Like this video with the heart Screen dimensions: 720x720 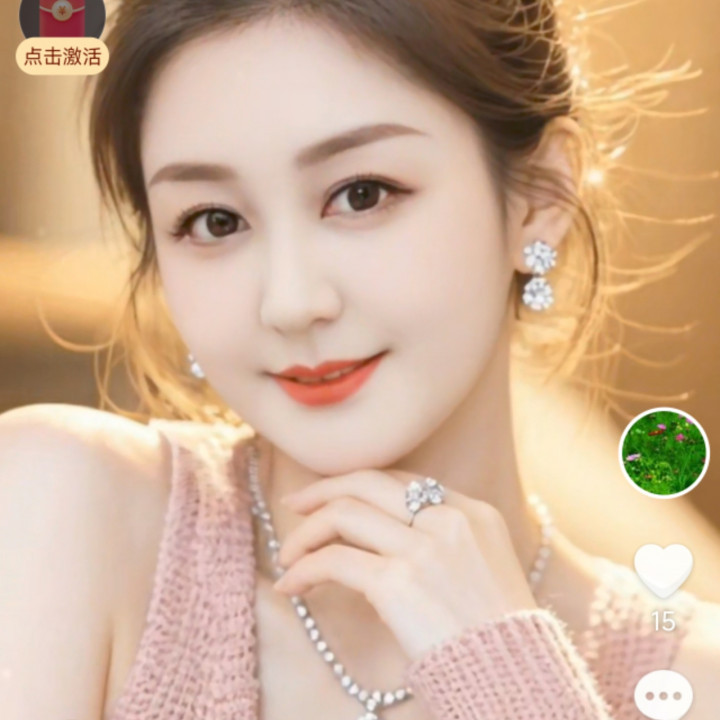tap(663, 570)
